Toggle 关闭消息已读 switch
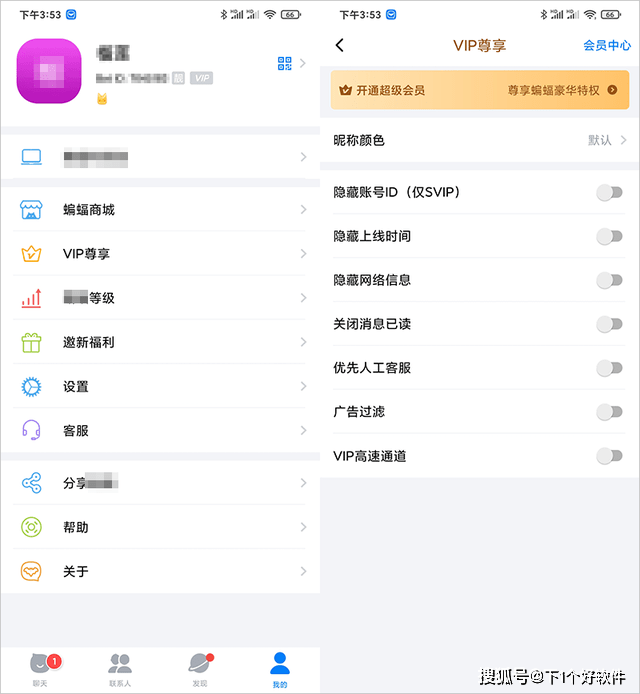The width and height of the screenshot is (640, 694). pos(609,324)
